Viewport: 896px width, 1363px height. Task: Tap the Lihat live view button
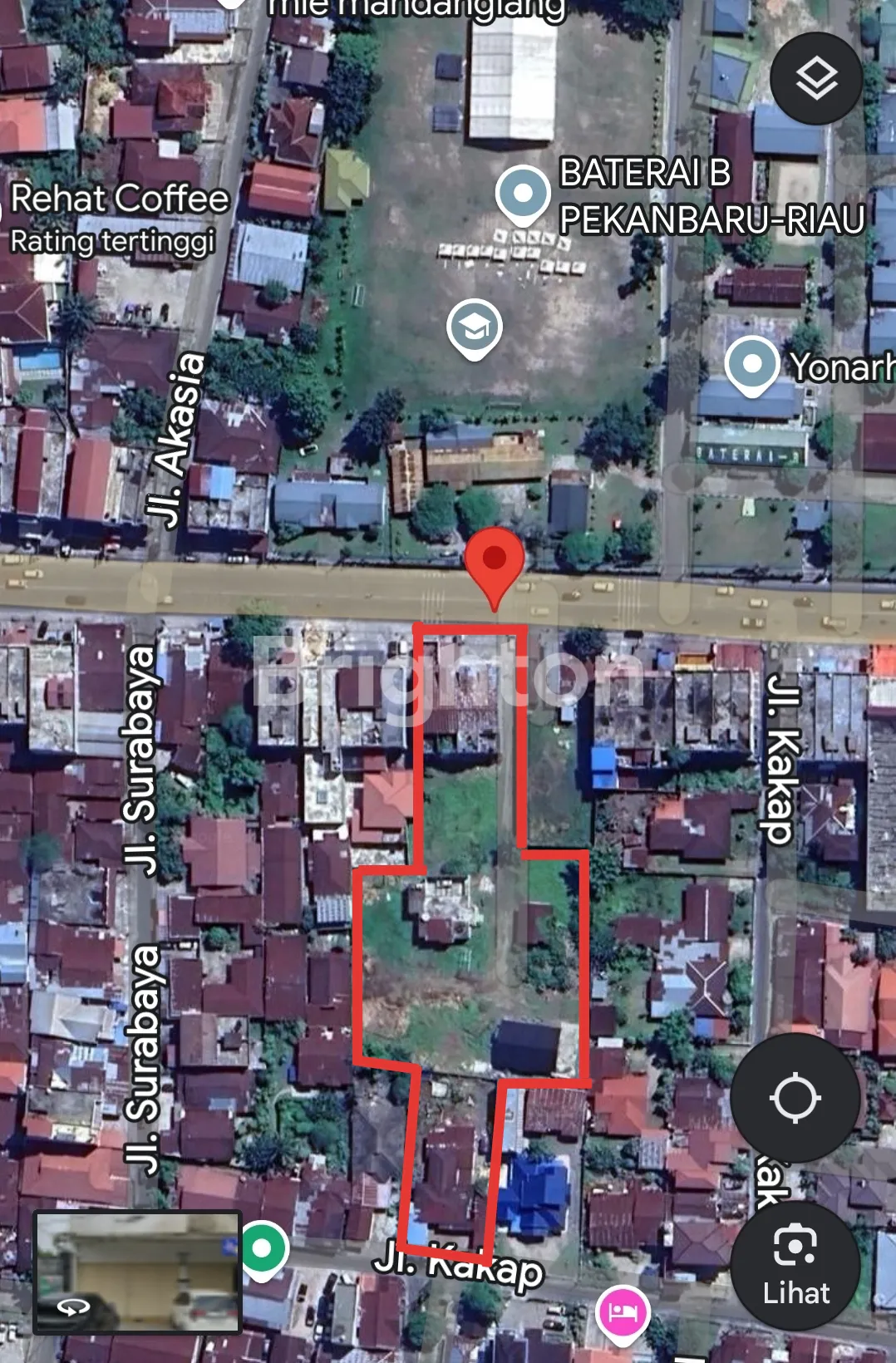tap(795, 1264)
